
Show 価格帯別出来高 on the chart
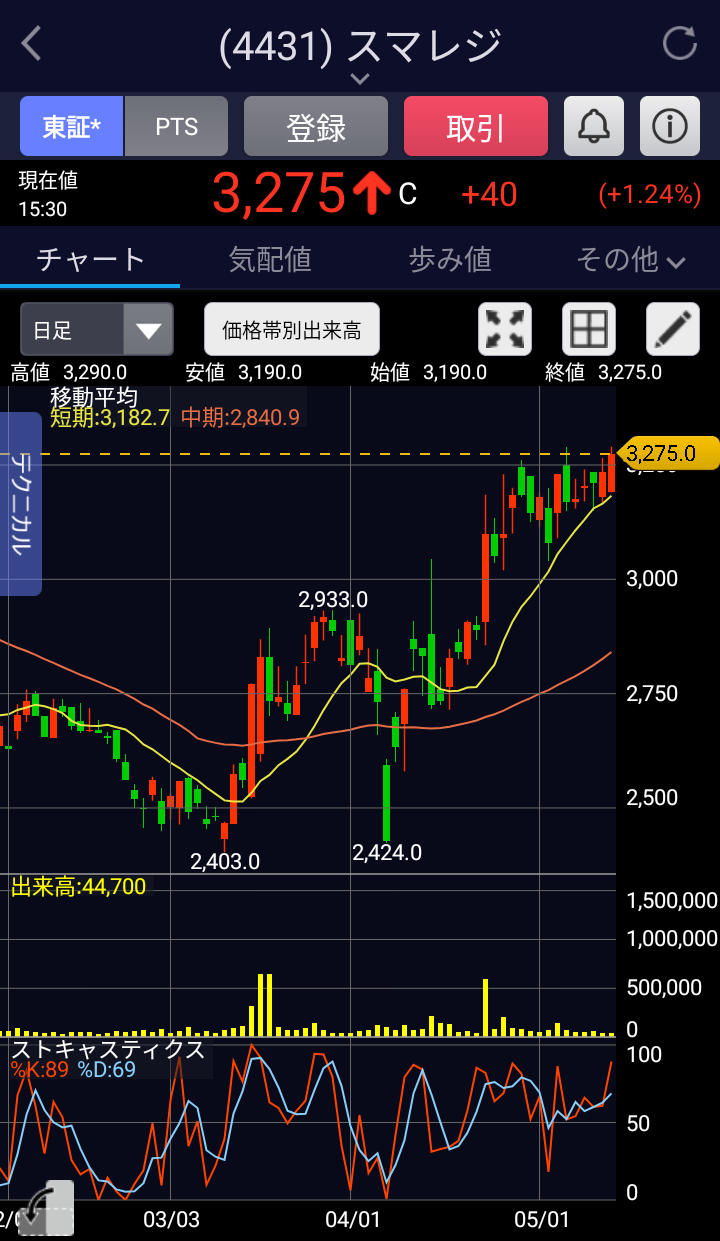[292, 330]
